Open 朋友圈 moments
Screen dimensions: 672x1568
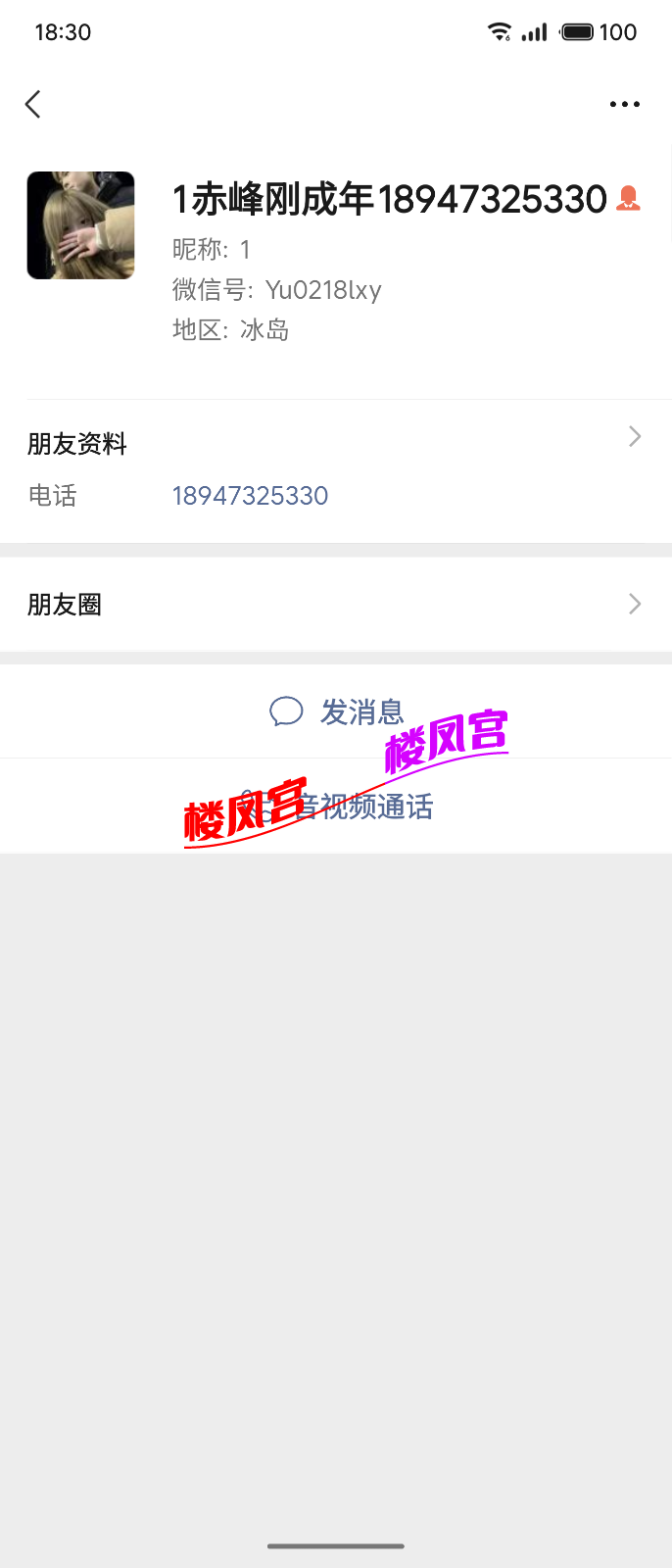pos(335,604)
